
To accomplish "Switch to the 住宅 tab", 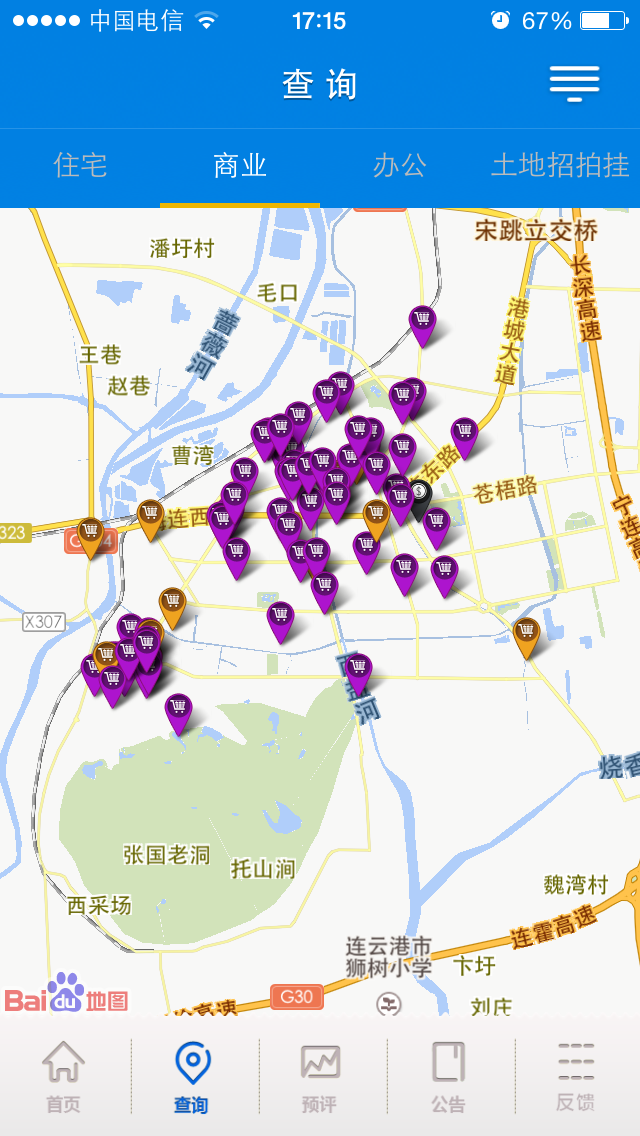I will click(x=80, y=166).
